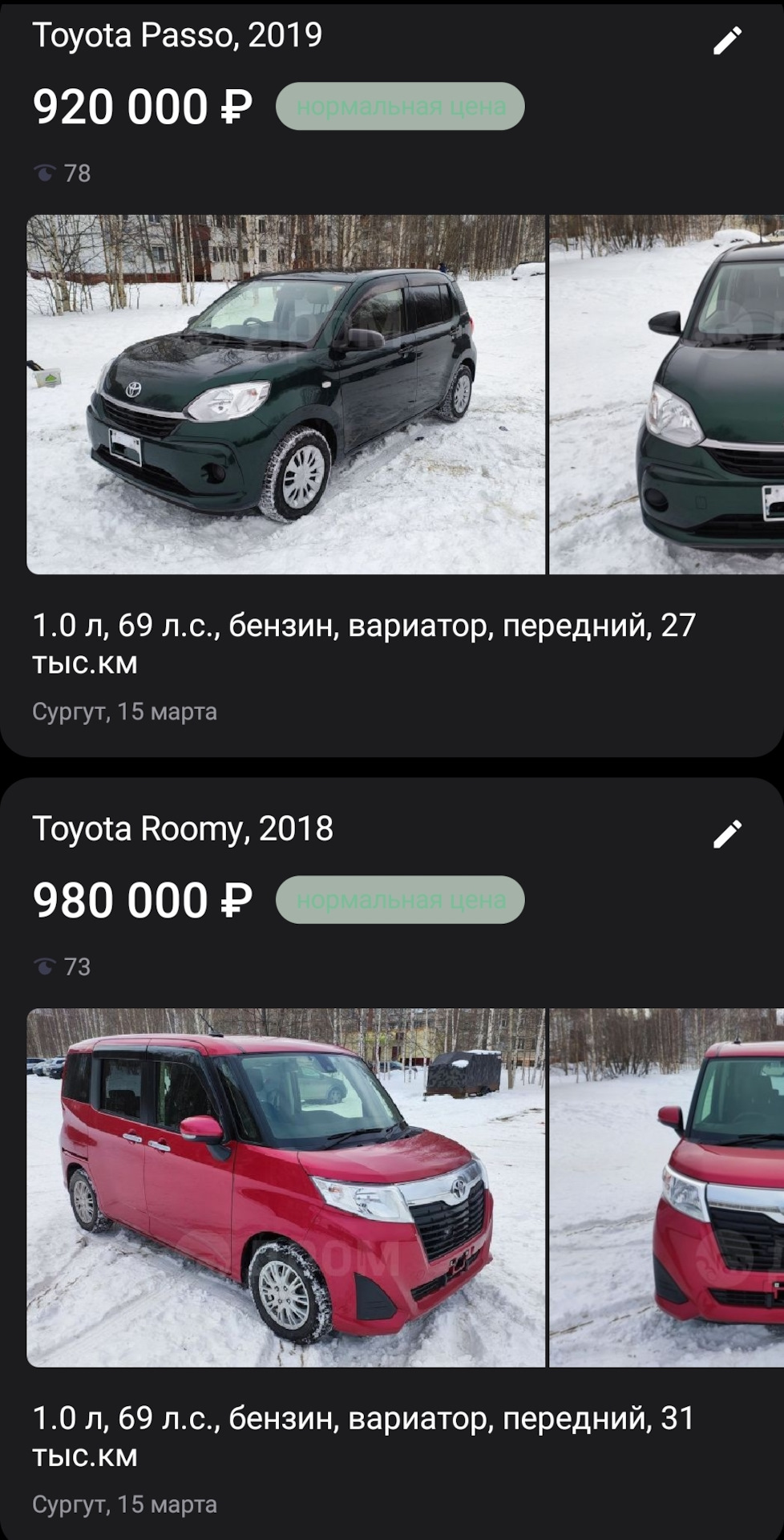The image size is (784, 1540).
Task: Open the green Toyota Passo main photo
Action: (285, 394)
